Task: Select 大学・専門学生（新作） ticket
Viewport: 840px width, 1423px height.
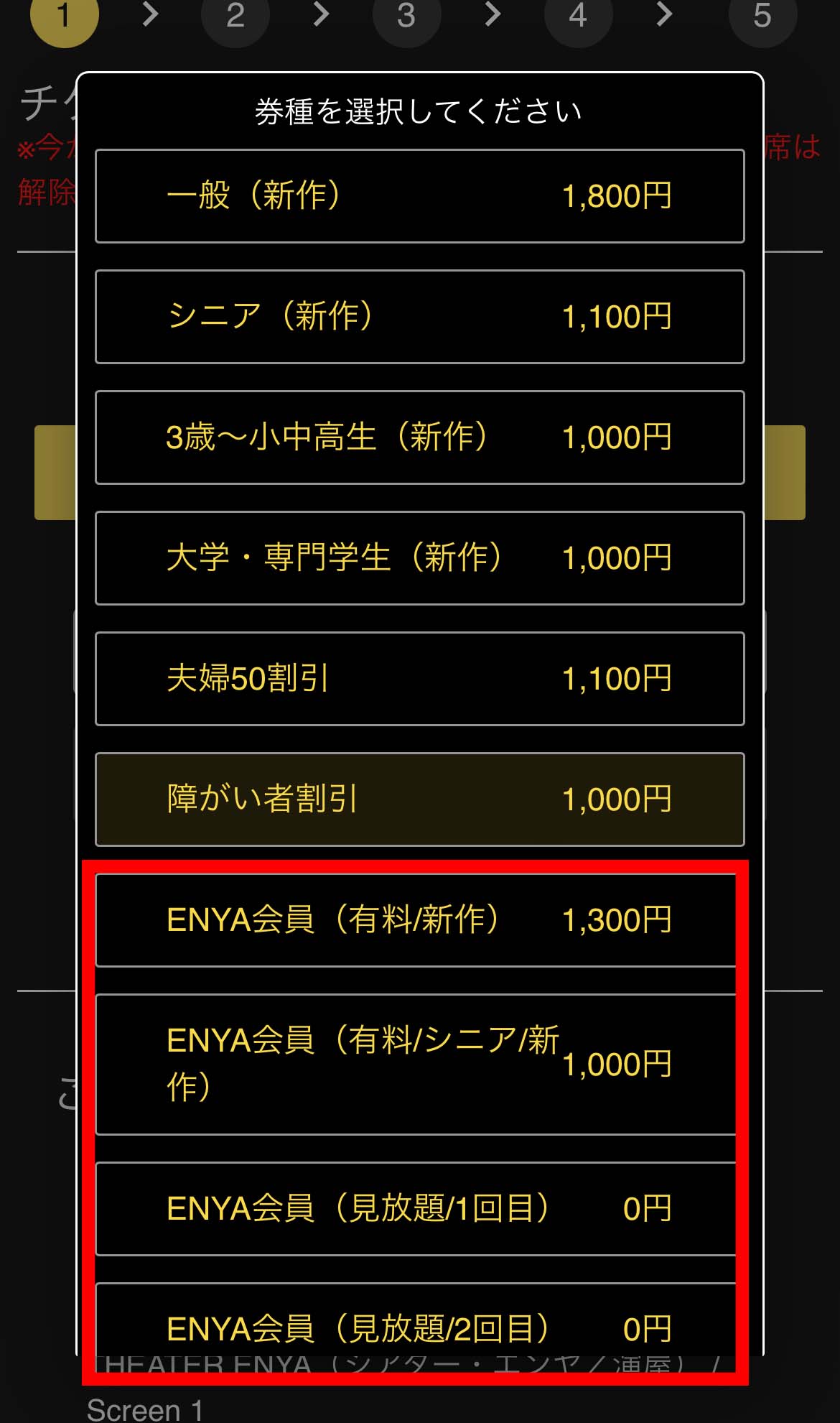Action: (x=419, y=558)
